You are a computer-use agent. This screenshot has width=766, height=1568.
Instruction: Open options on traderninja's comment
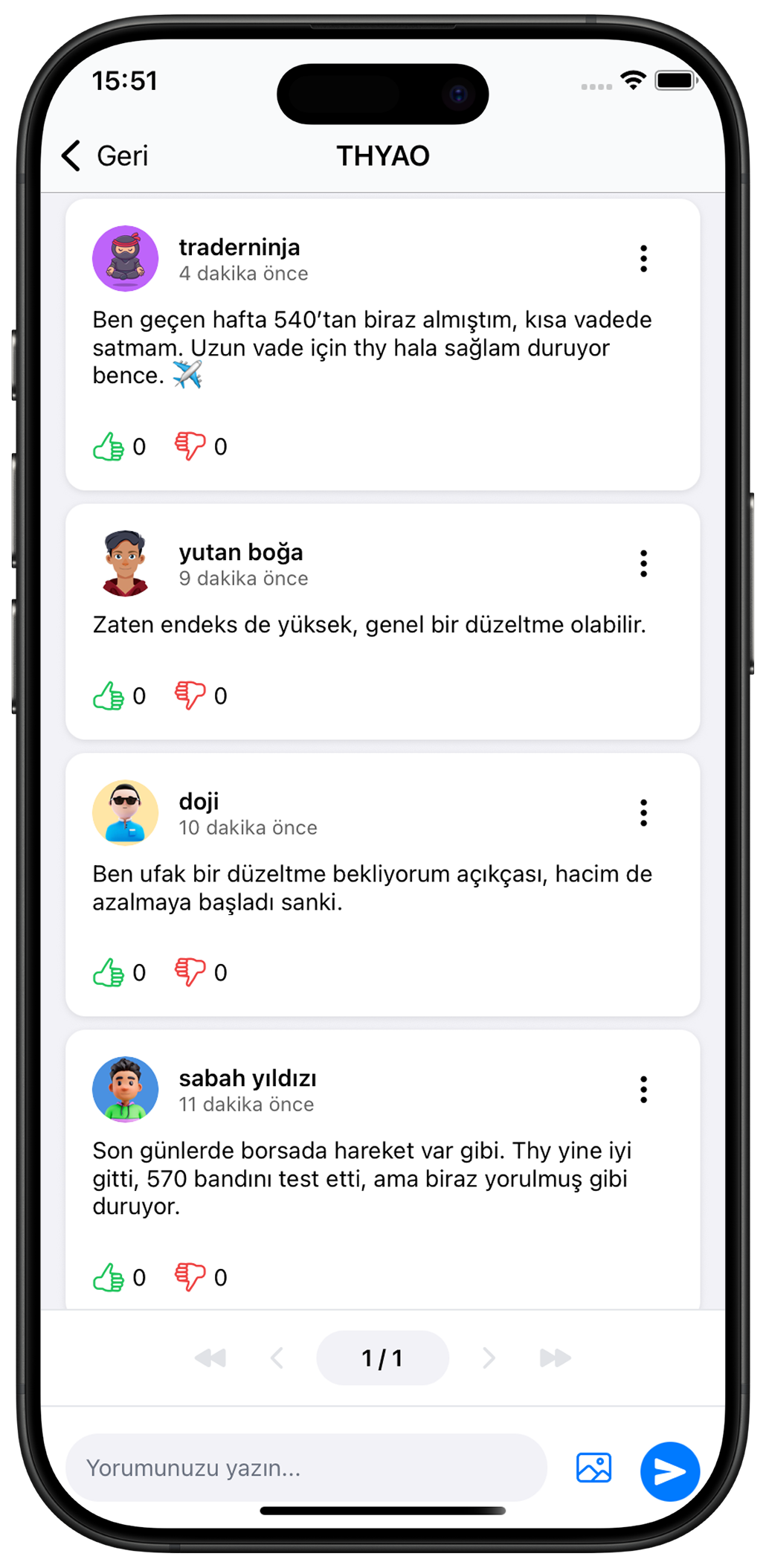coord(643,258)
